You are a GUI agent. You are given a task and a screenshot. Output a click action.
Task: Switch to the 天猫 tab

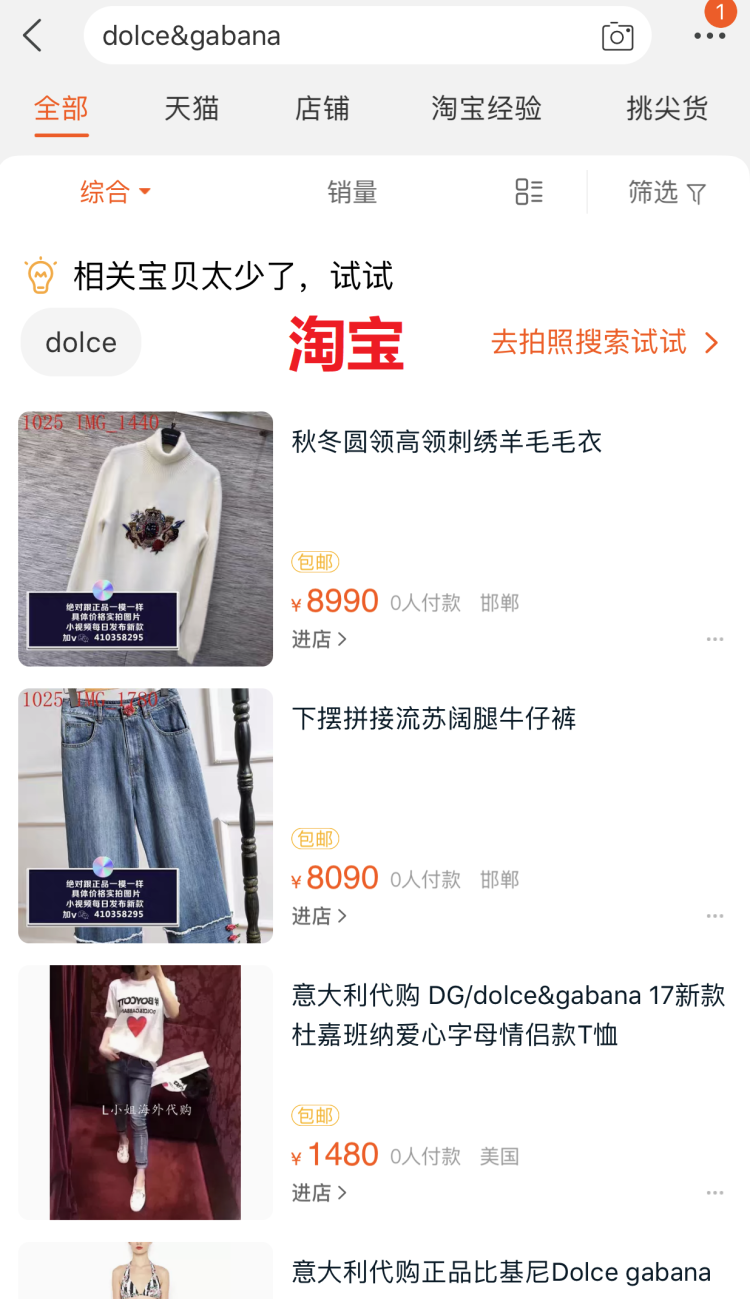pyautogui.click(x=191, y=108)
